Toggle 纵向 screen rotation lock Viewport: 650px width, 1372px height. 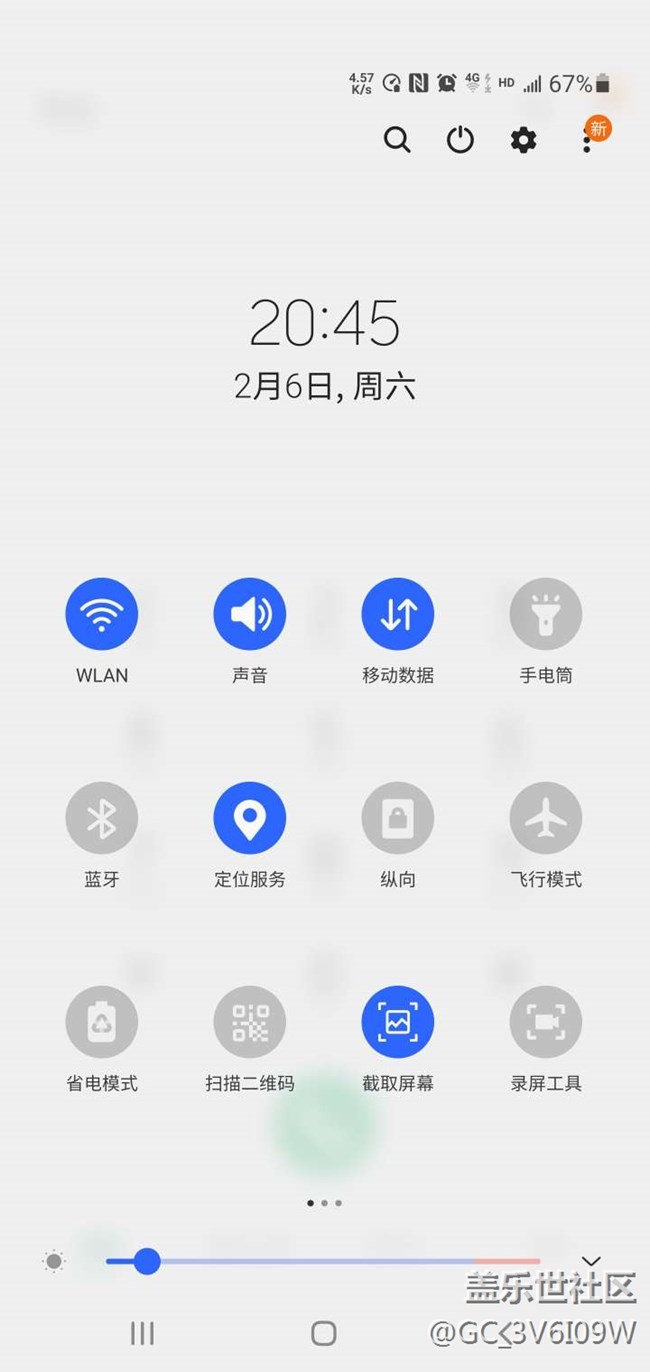pyautogui.click(x=398, y=818)
